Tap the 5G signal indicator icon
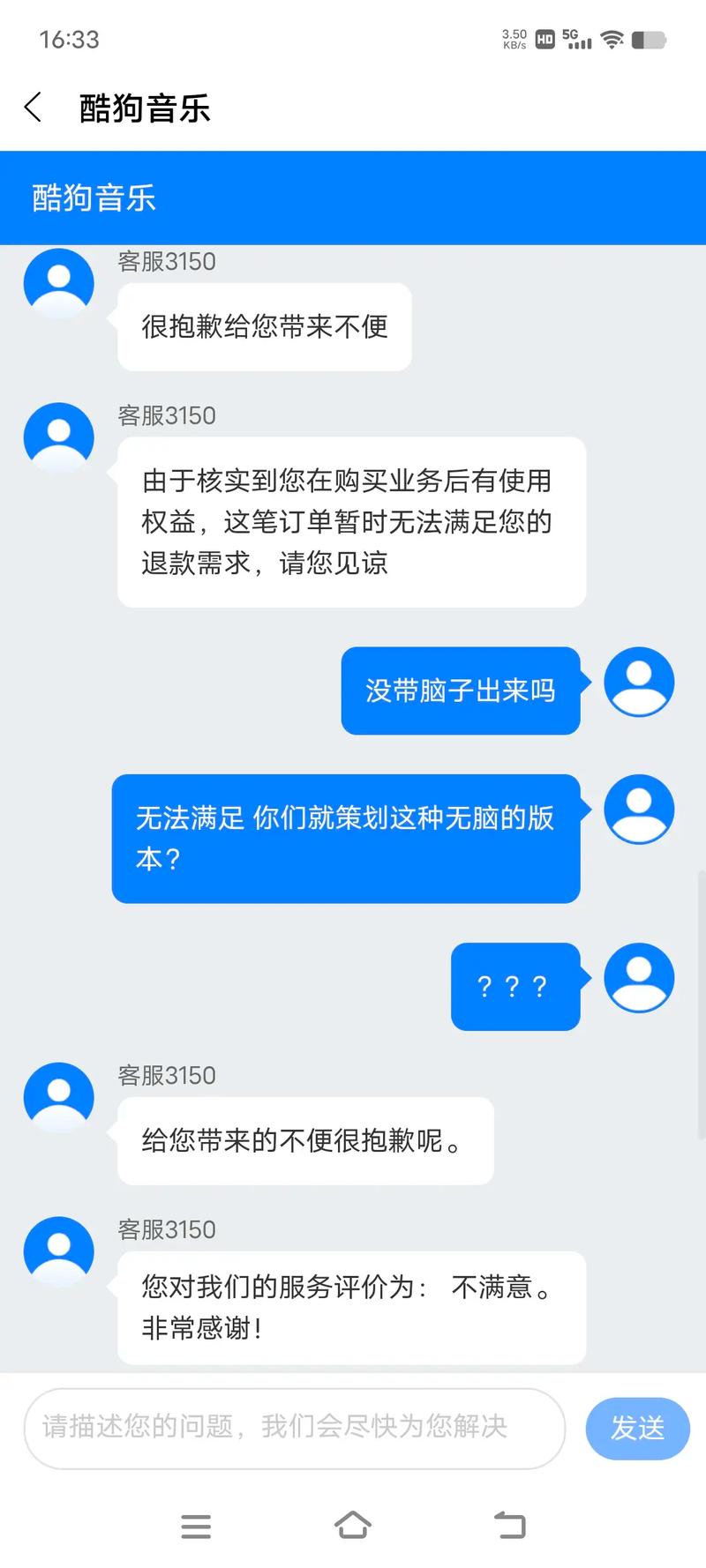The image size is (706, 1568). pyautogui.click(x=575, y=39)
